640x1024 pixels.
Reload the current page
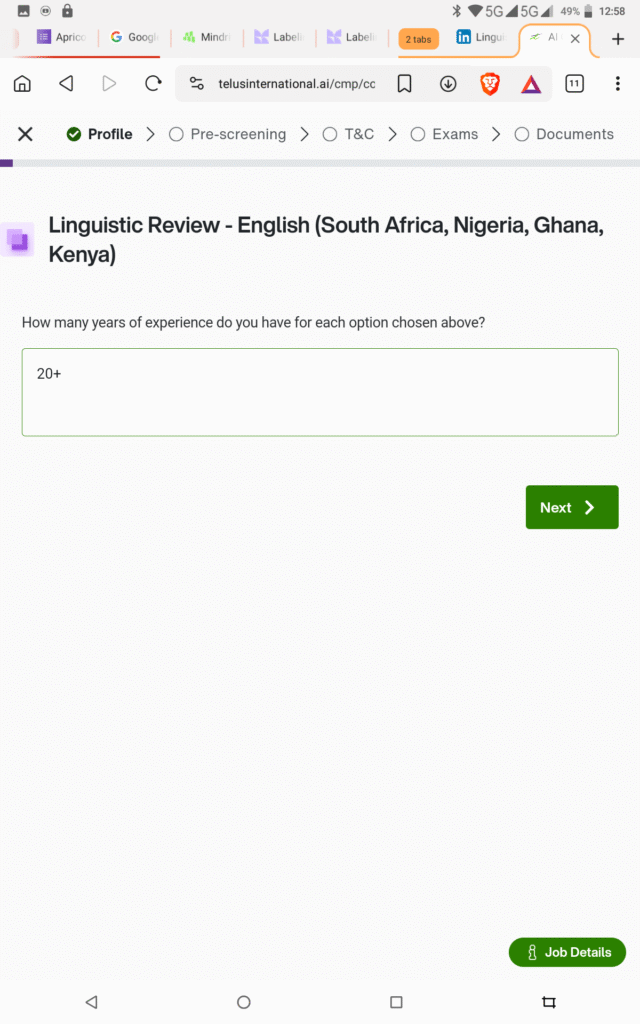pyautogui.click(x=153, y=84)
